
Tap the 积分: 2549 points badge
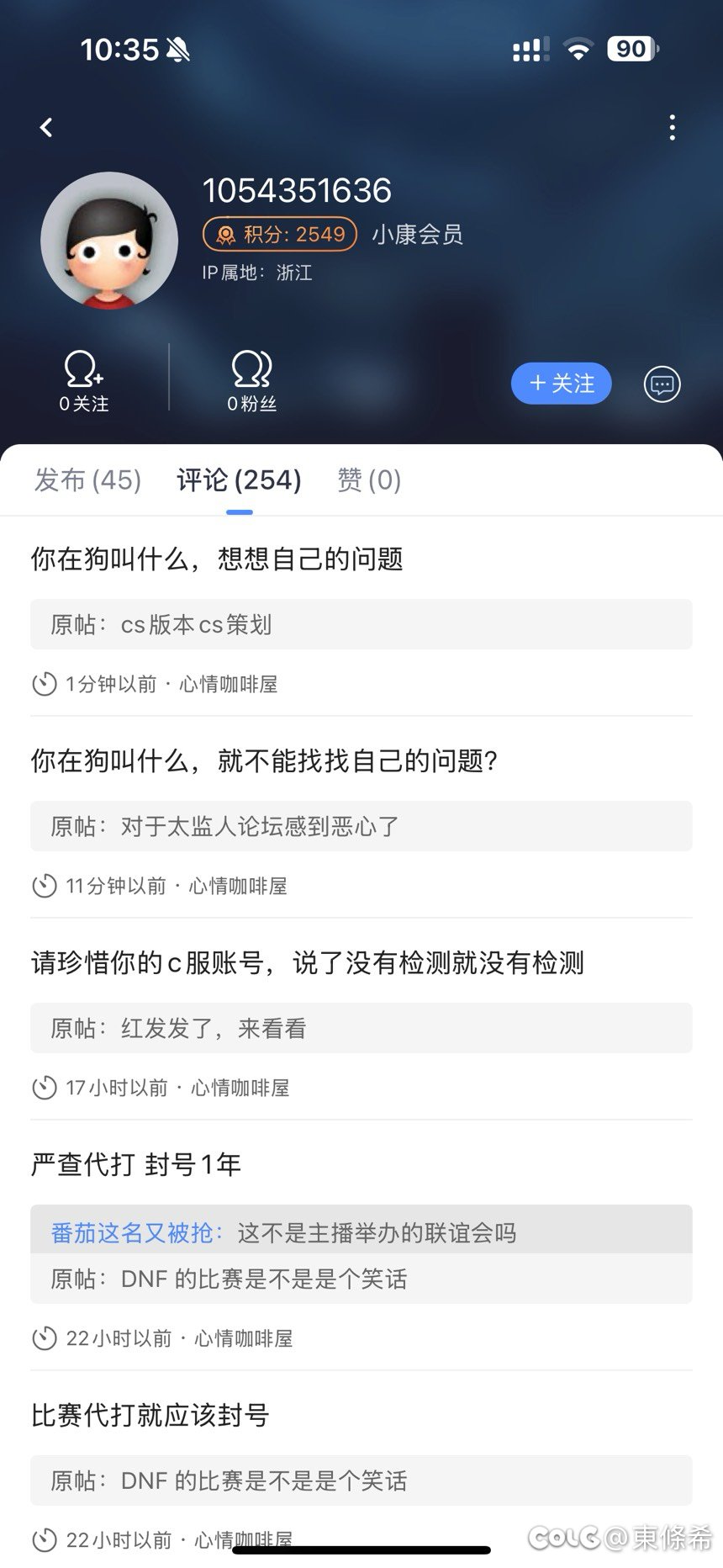(x=280, y=234)
